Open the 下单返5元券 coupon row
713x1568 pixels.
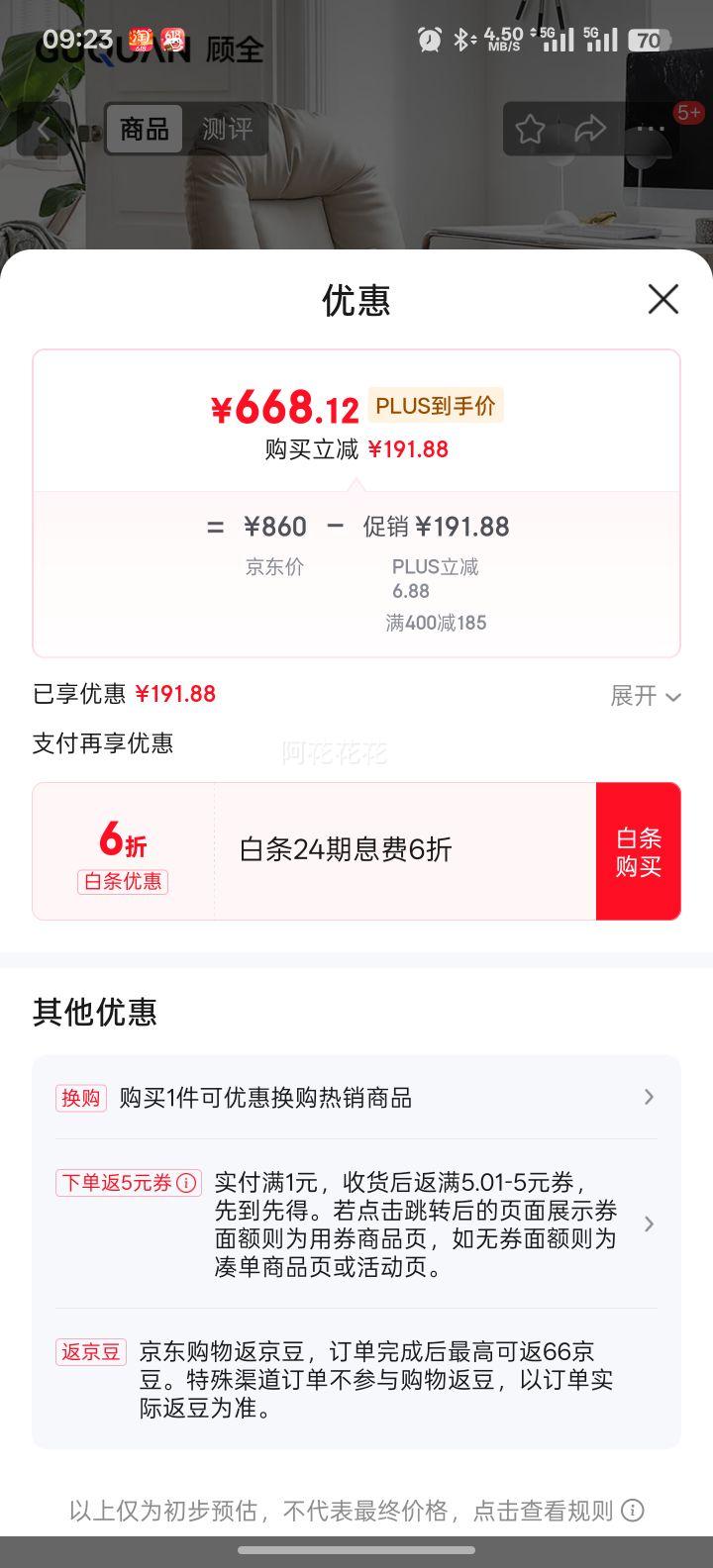click(356, 1225)
